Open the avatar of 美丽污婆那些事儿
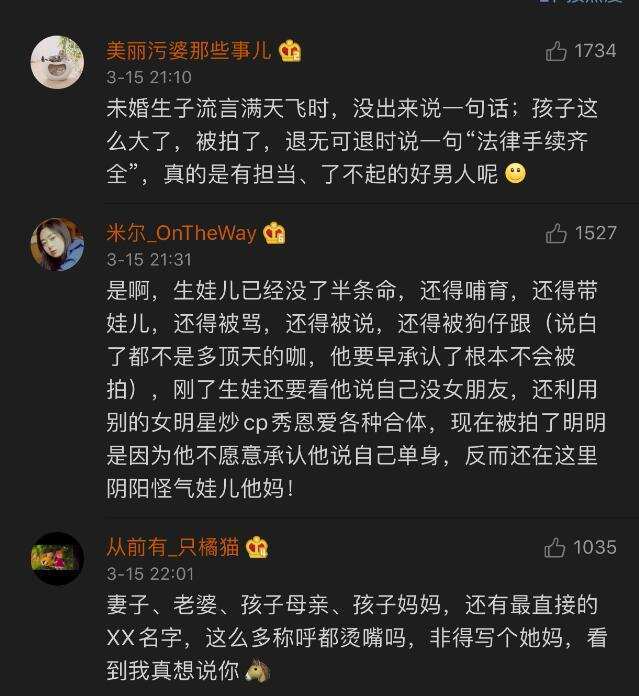Image resolution: width=639 pixels, height=696 pixels. [57, 62]
